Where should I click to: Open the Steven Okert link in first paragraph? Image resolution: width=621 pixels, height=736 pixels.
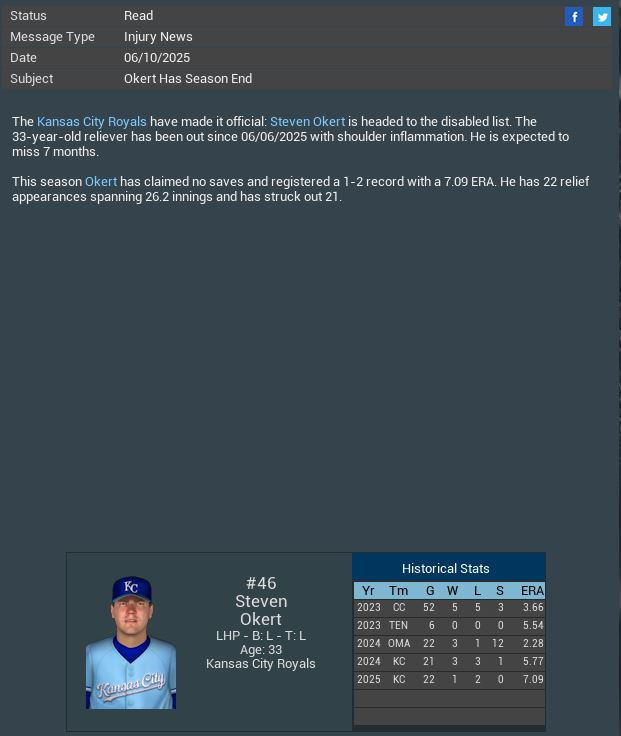[x=307, y=122]
